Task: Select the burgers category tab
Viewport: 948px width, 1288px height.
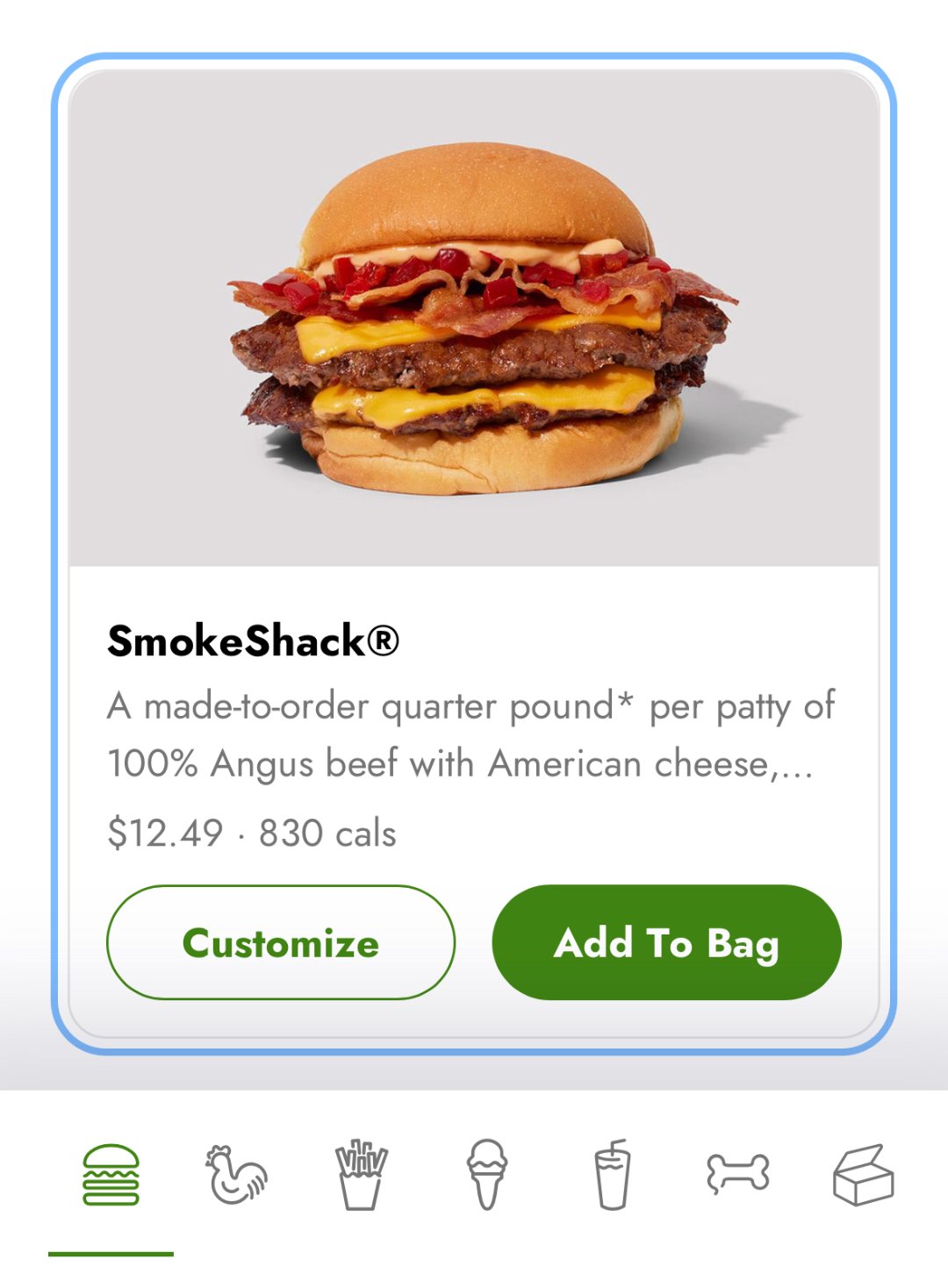Action: pyautogui.click(x=111, y=1175)
